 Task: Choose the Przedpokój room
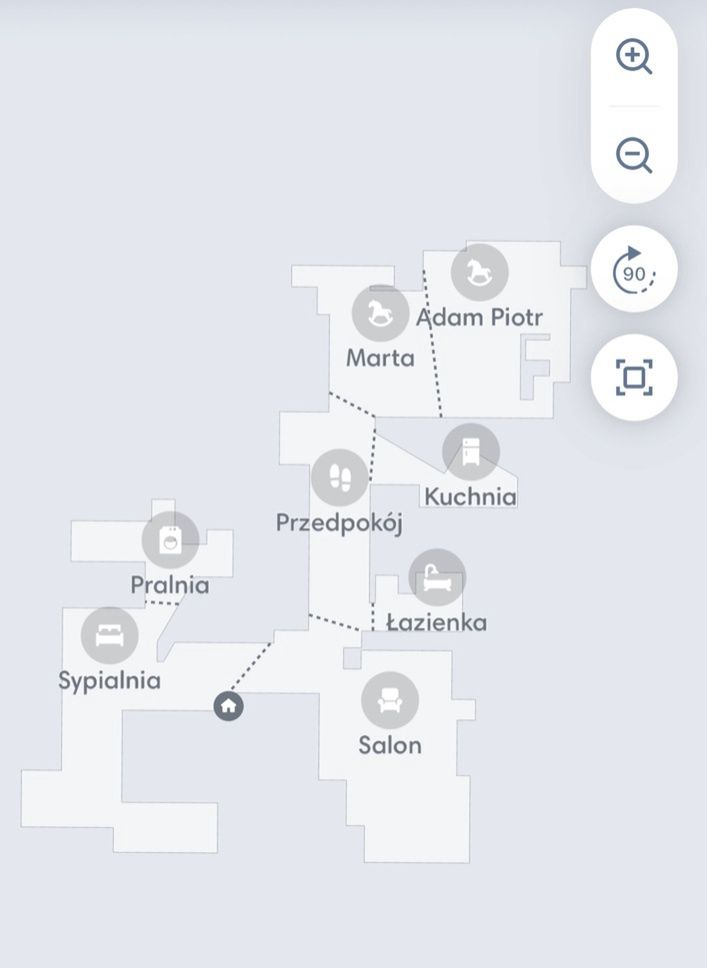[x=339, y=477]
